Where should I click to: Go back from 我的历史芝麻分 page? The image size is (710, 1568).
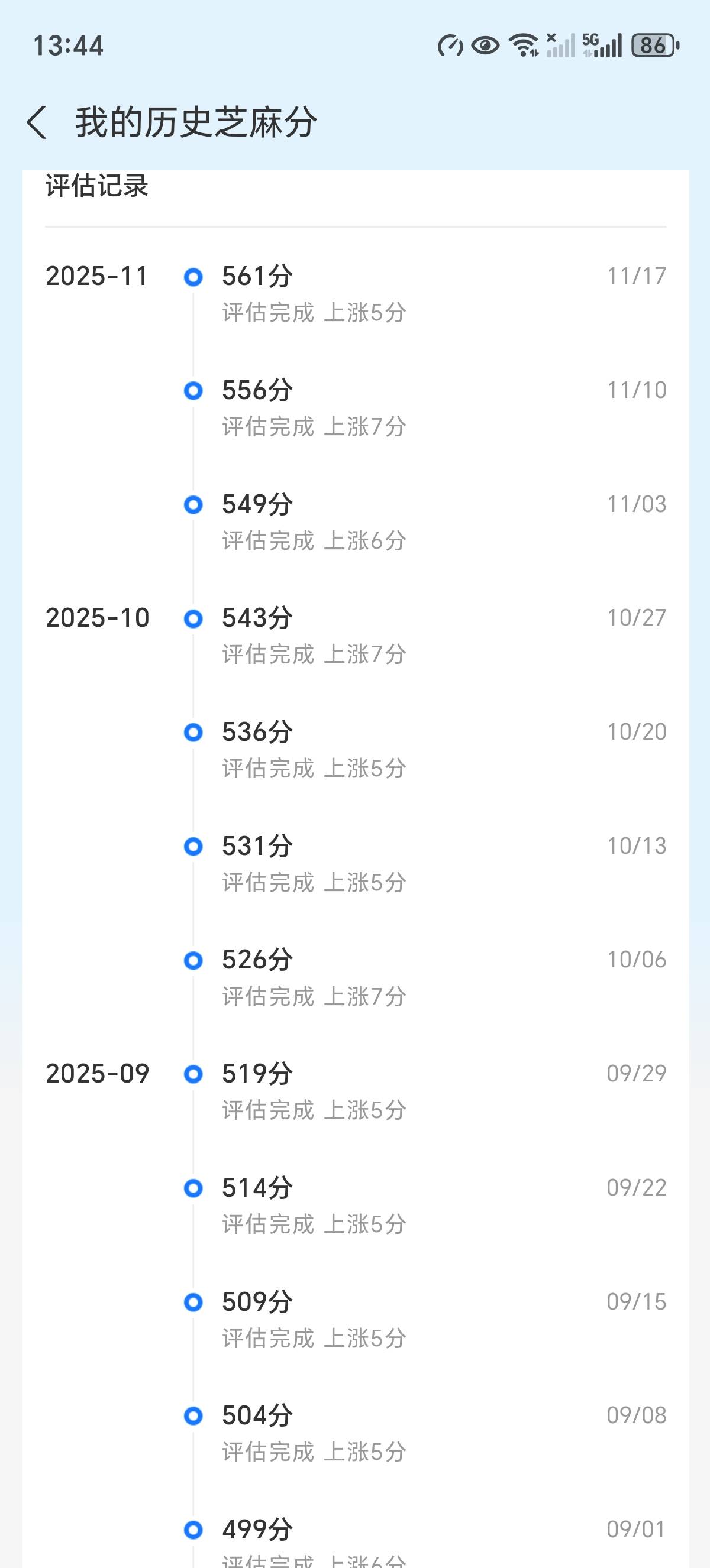point(37,122)
